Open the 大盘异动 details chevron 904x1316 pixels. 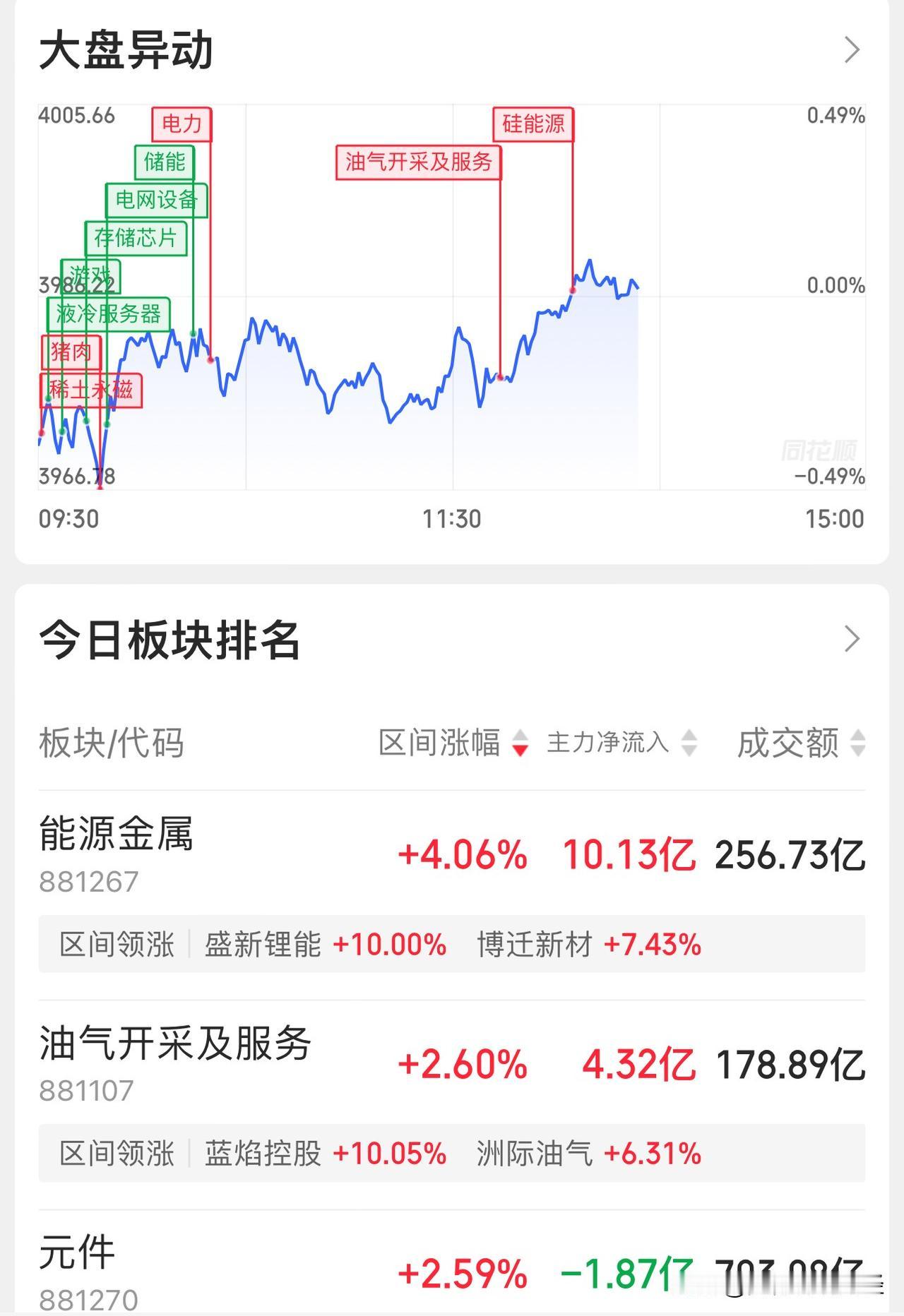(852, 50)
